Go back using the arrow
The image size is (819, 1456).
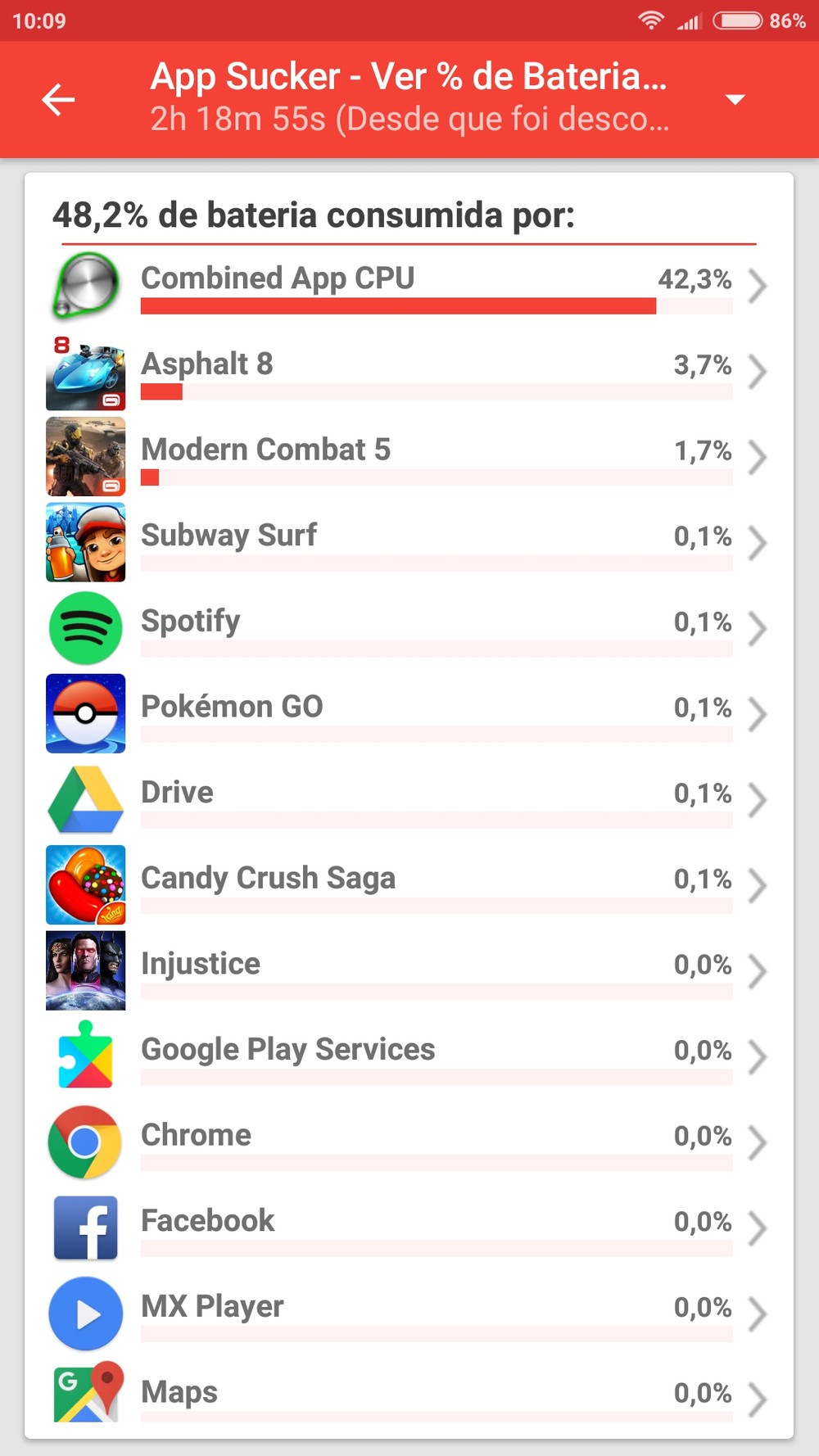pos(59,100)
